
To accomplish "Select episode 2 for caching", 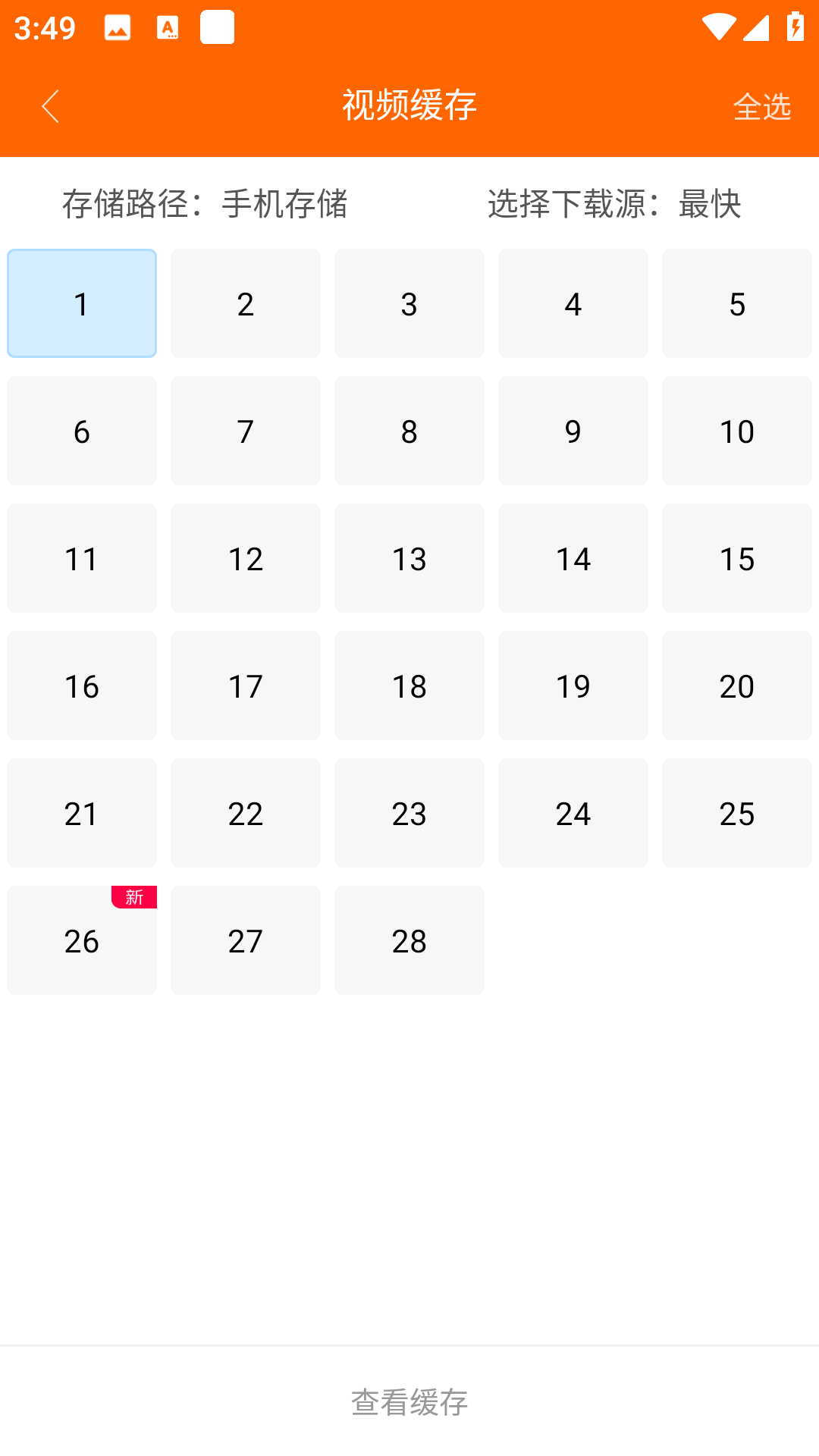I will tap(246, 303).
